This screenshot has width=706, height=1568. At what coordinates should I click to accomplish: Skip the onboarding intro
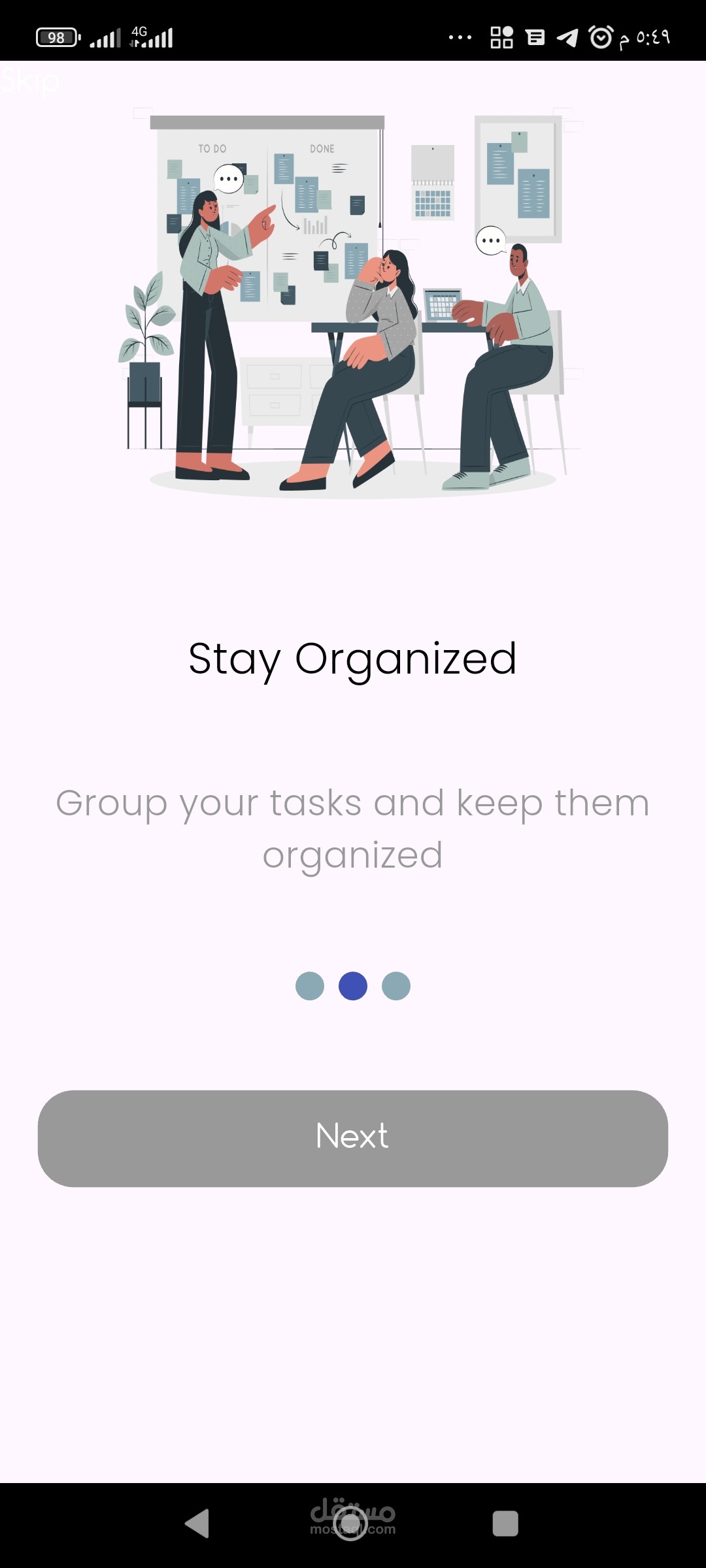(30, 82)
